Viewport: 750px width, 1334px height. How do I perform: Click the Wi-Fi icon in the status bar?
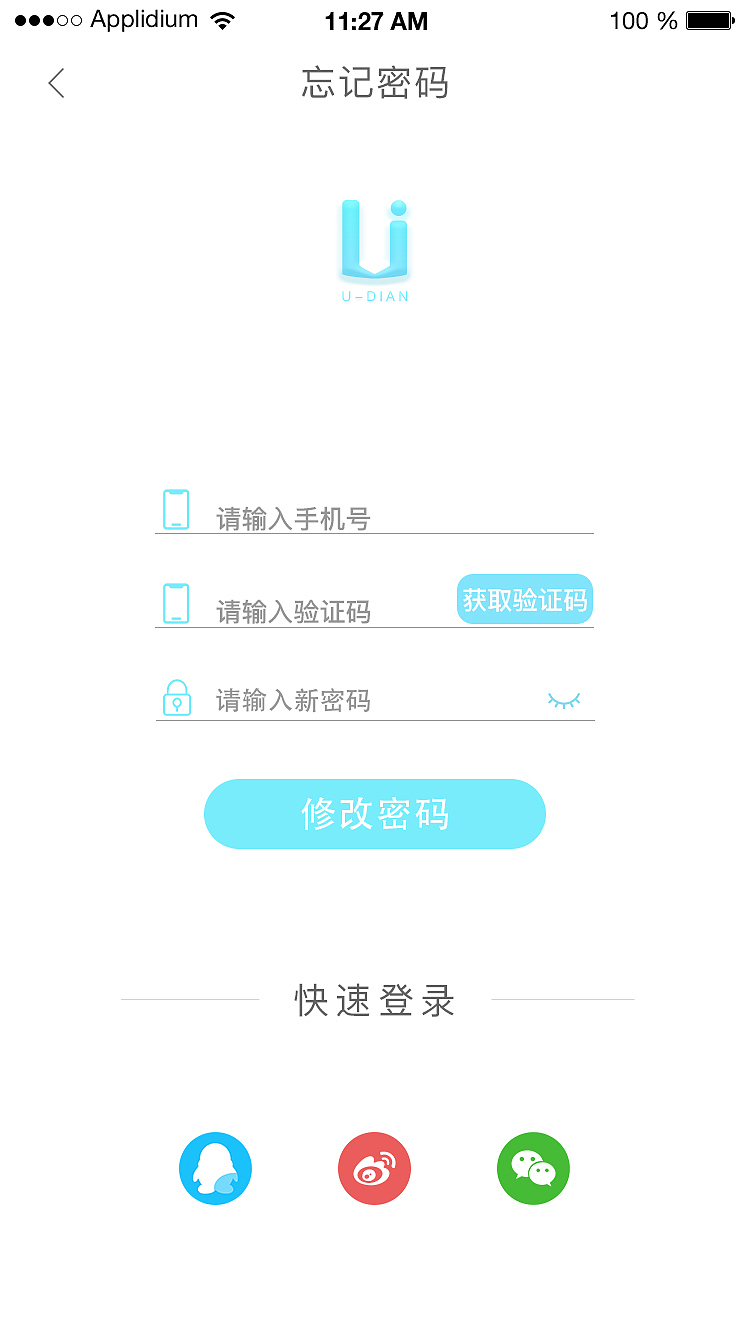222,18
